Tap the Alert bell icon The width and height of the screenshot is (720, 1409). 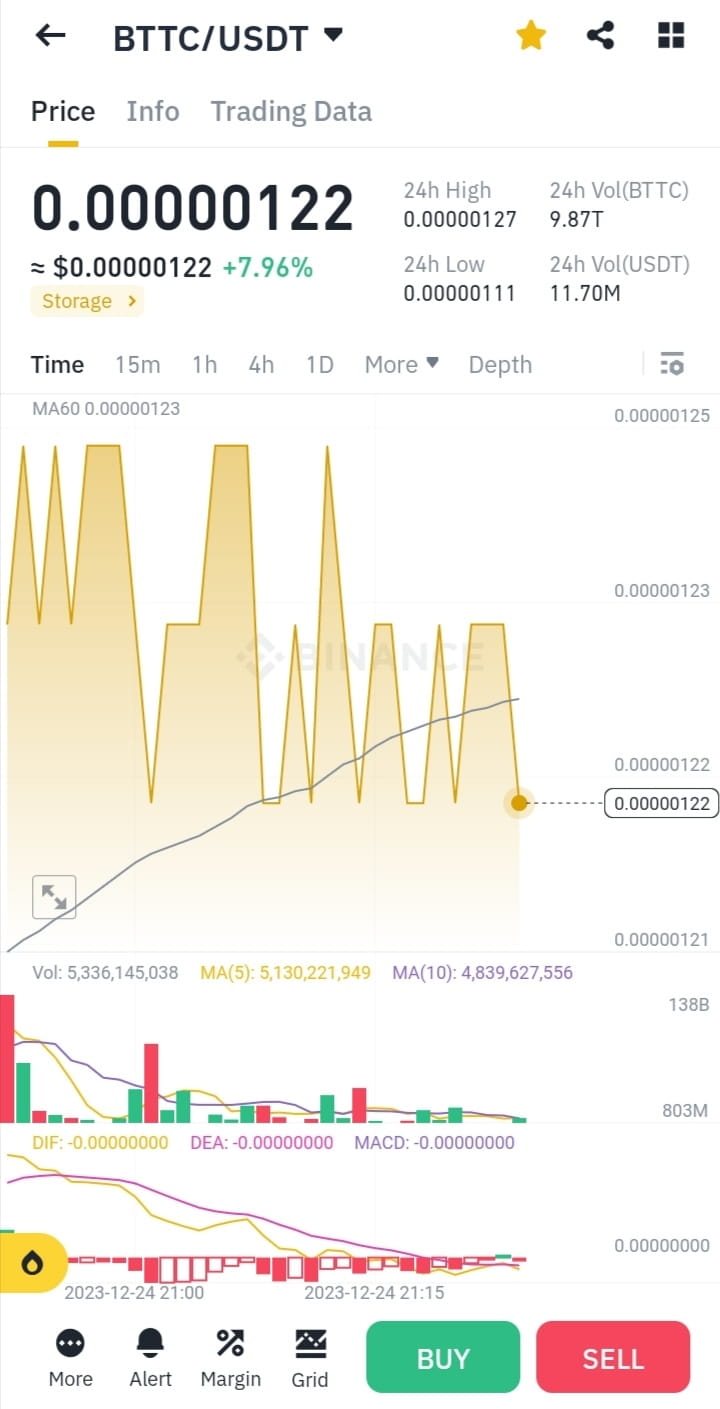pyautogui.click(x=150, y=1355)
